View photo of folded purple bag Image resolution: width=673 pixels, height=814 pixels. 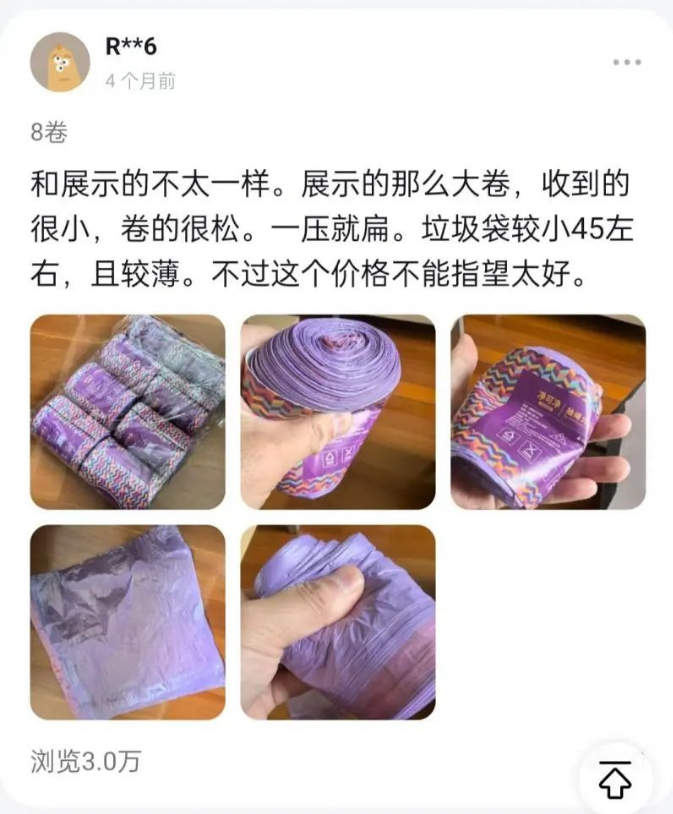127,622
